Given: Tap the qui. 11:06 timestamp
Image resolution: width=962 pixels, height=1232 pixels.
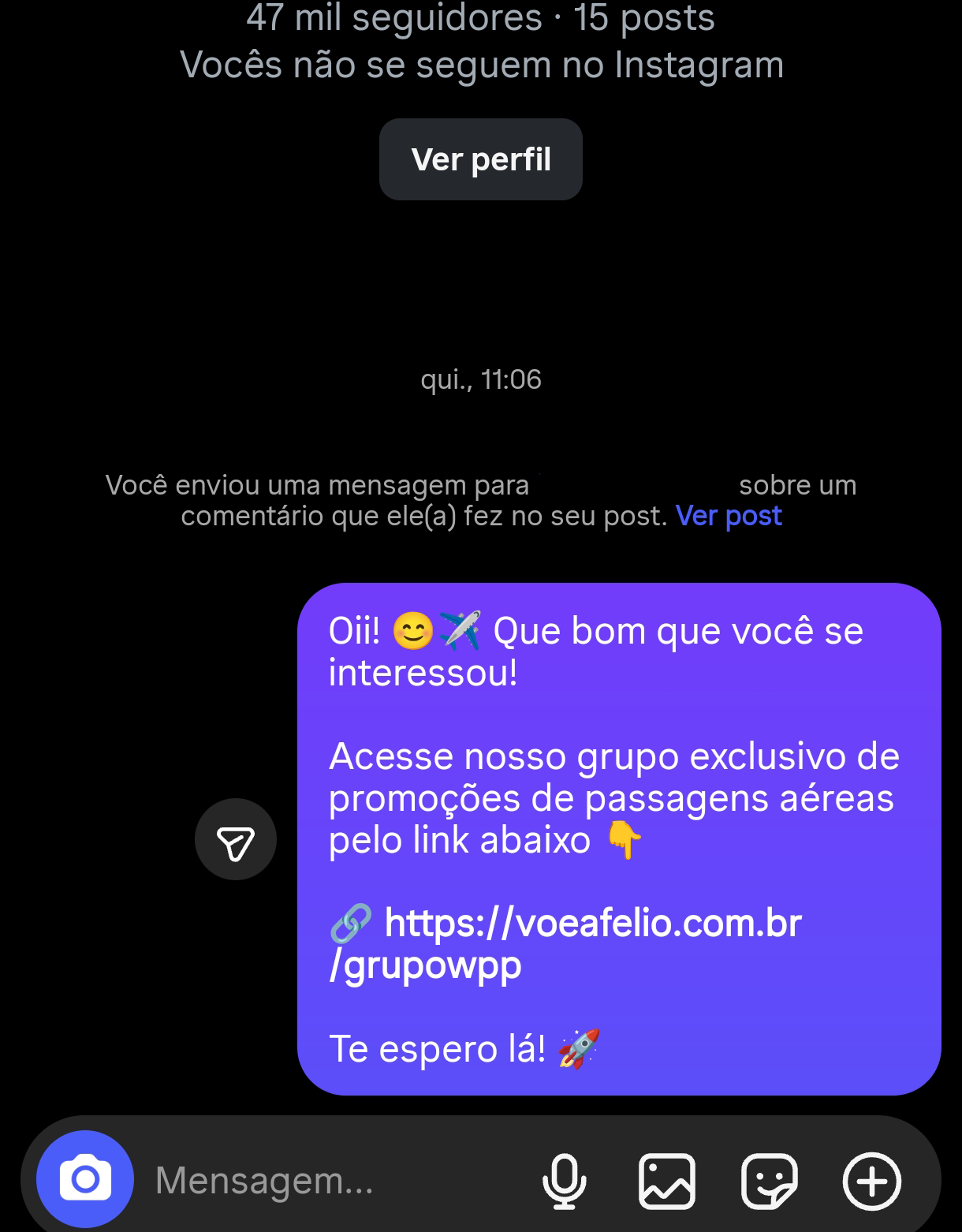Looking at the screenshot, I should click(481, 380).
